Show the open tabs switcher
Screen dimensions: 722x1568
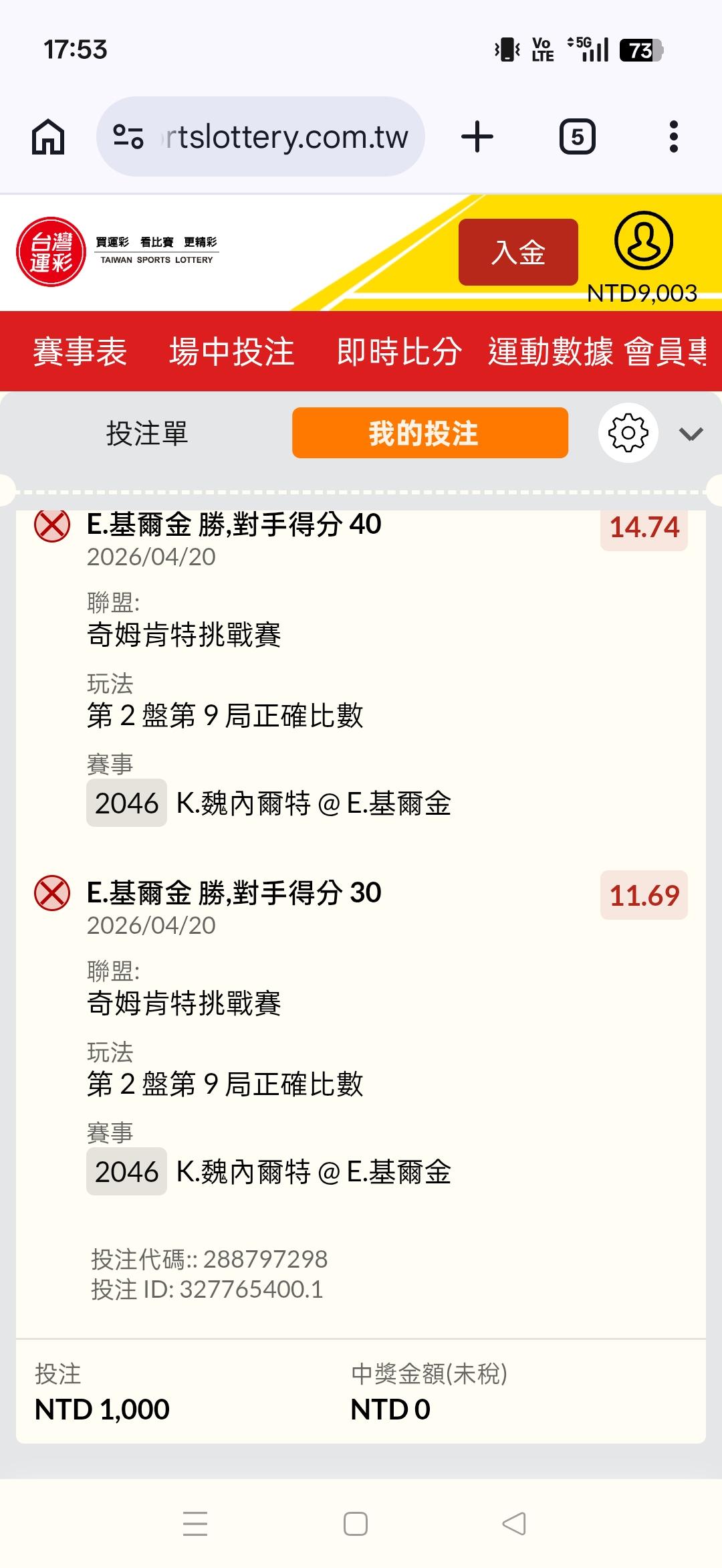(577, 137)
